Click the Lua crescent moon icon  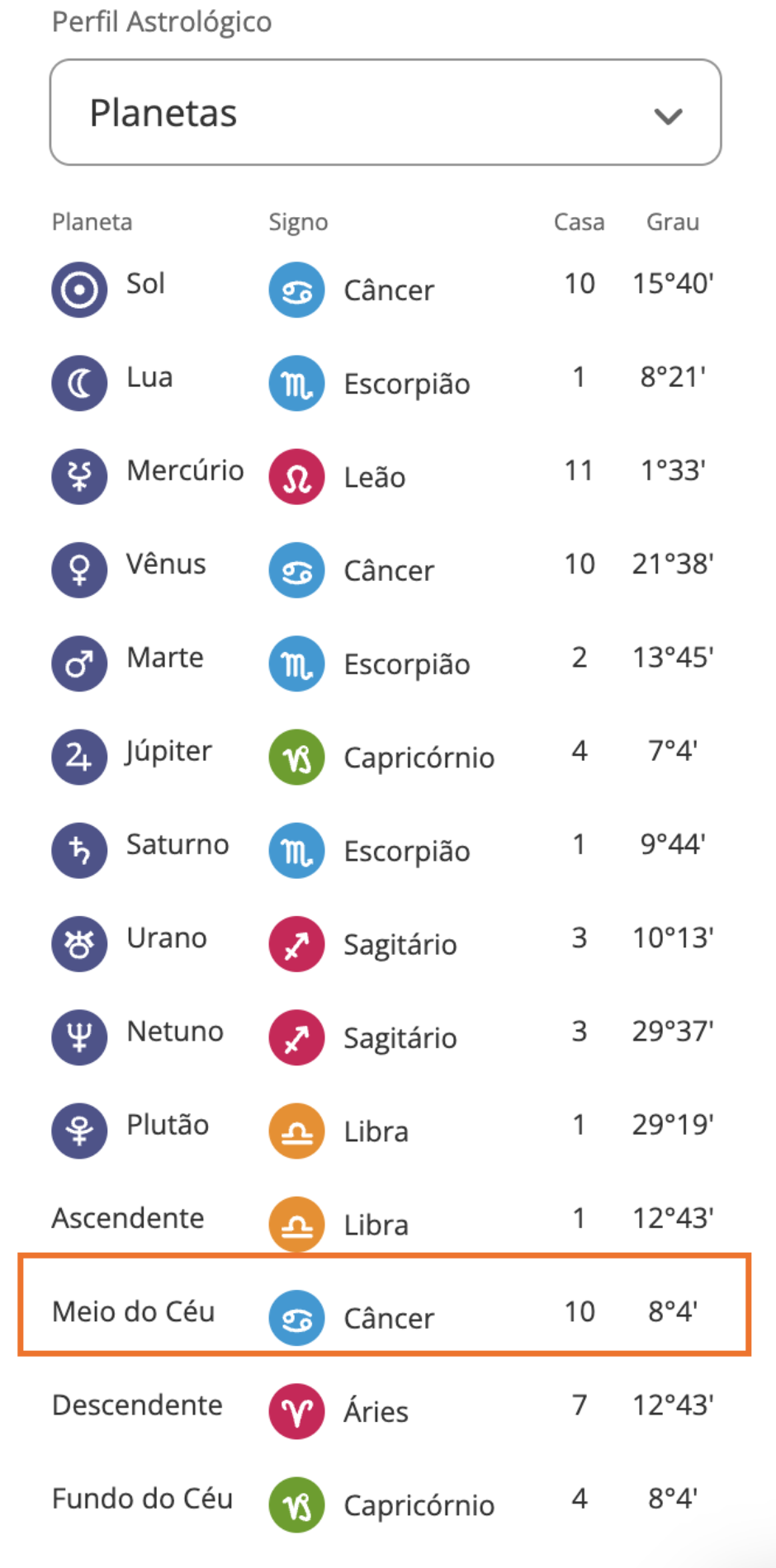coord(79,383)
